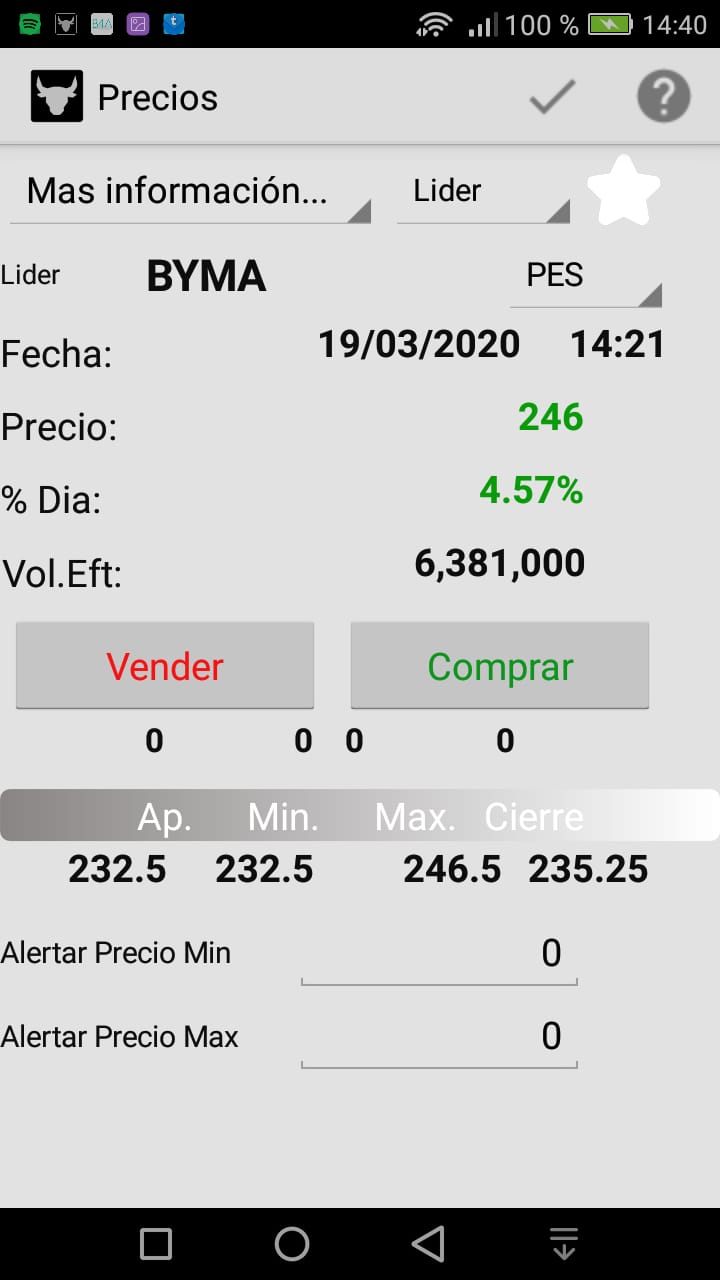The width and height of the screenshot is (720, 1280).
Task: Change the PES currency dropdown
Action: pyautogui.click(x=585, y=277)
